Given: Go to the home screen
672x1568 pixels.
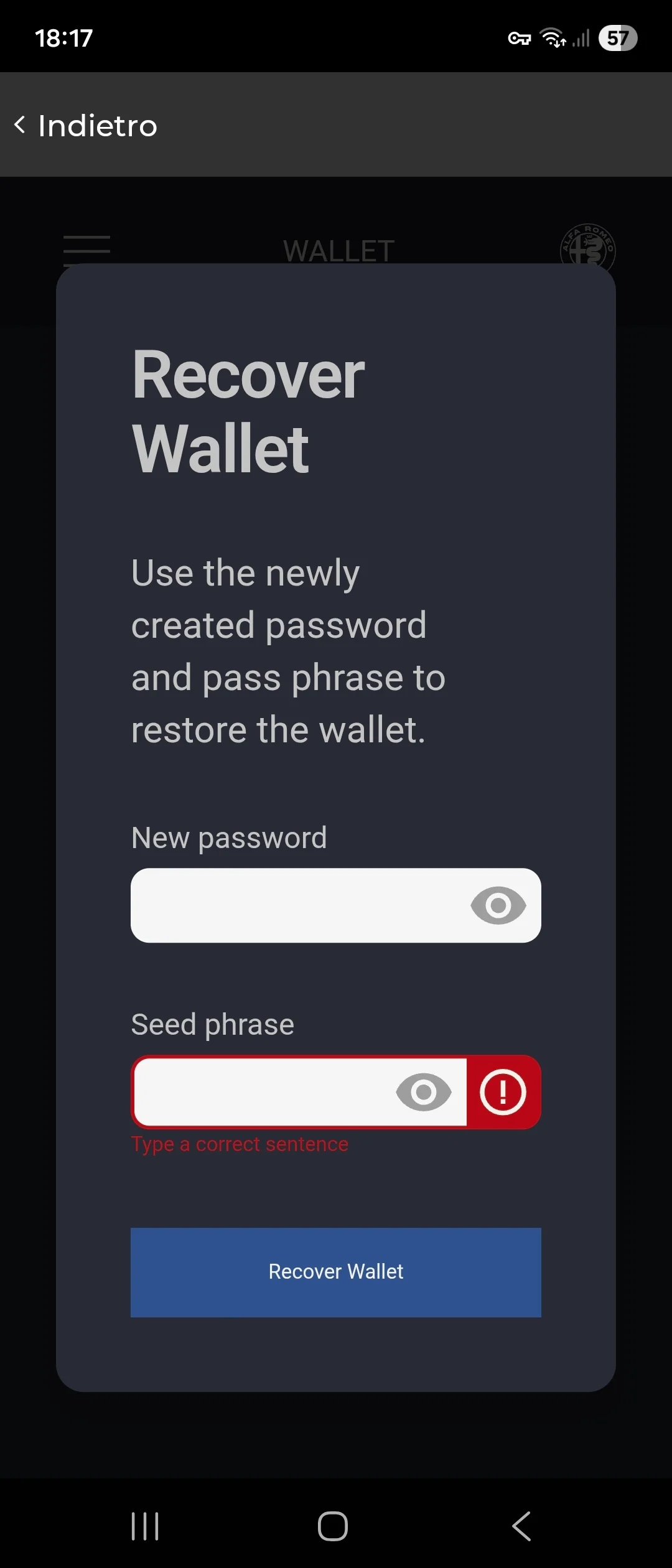Looking at the screenshot, I should 333,1526.
